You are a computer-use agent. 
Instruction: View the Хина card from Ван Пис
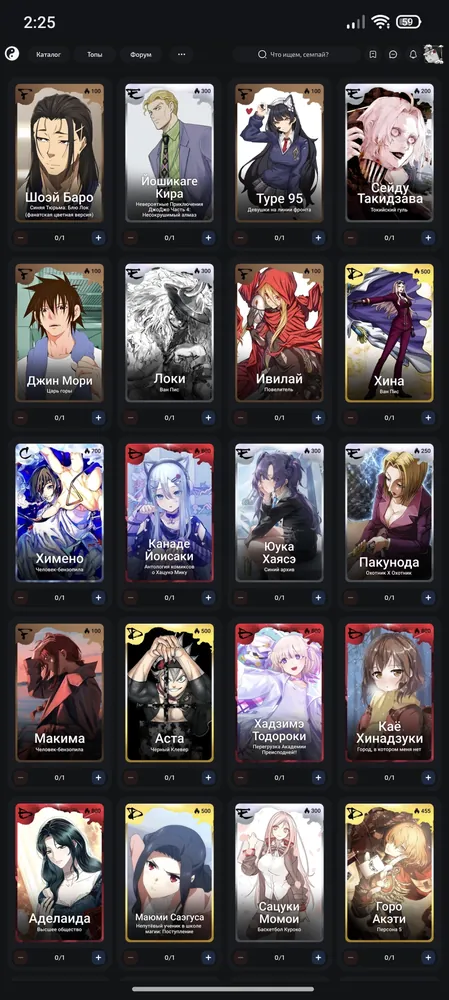(x=389, y=333)
